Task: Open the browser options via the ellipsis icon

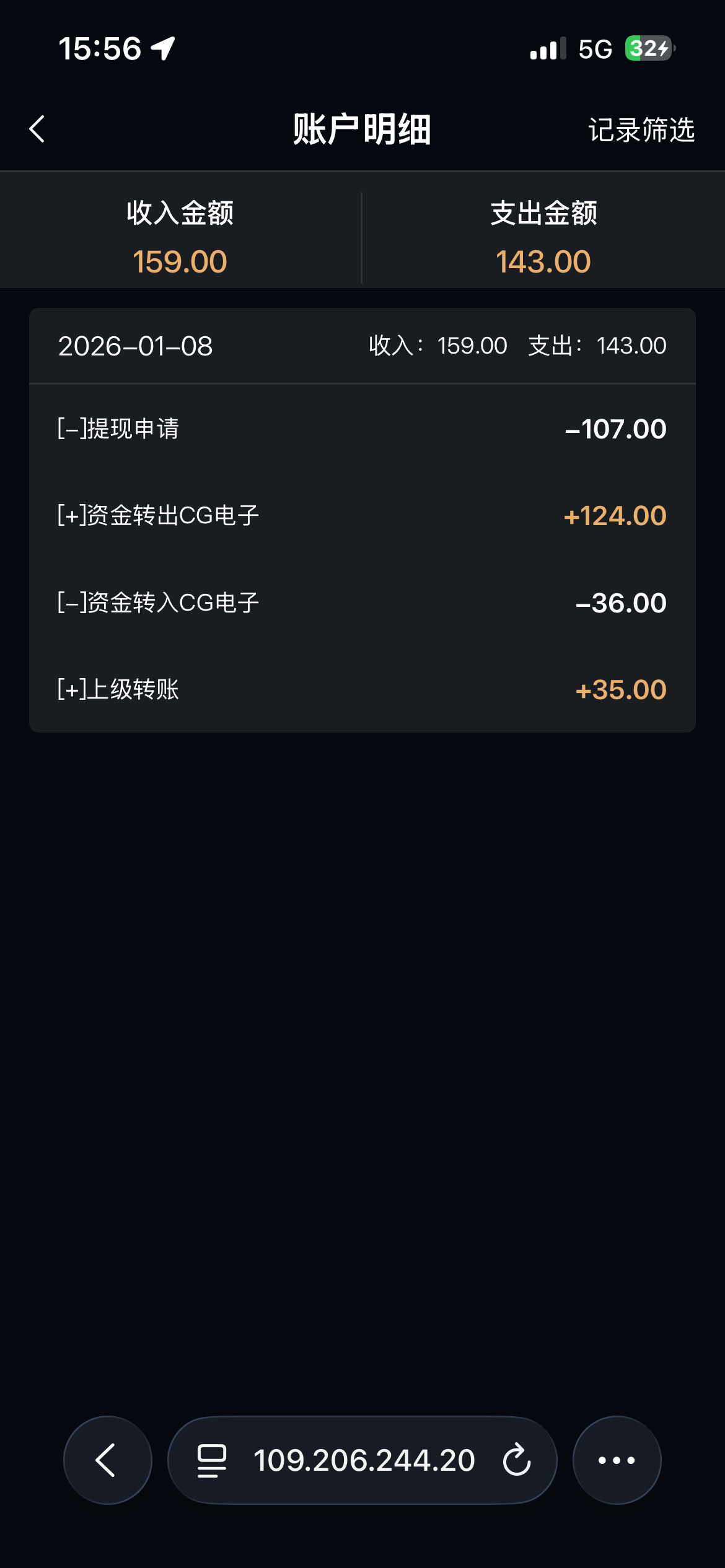Action: (616, 1460)
